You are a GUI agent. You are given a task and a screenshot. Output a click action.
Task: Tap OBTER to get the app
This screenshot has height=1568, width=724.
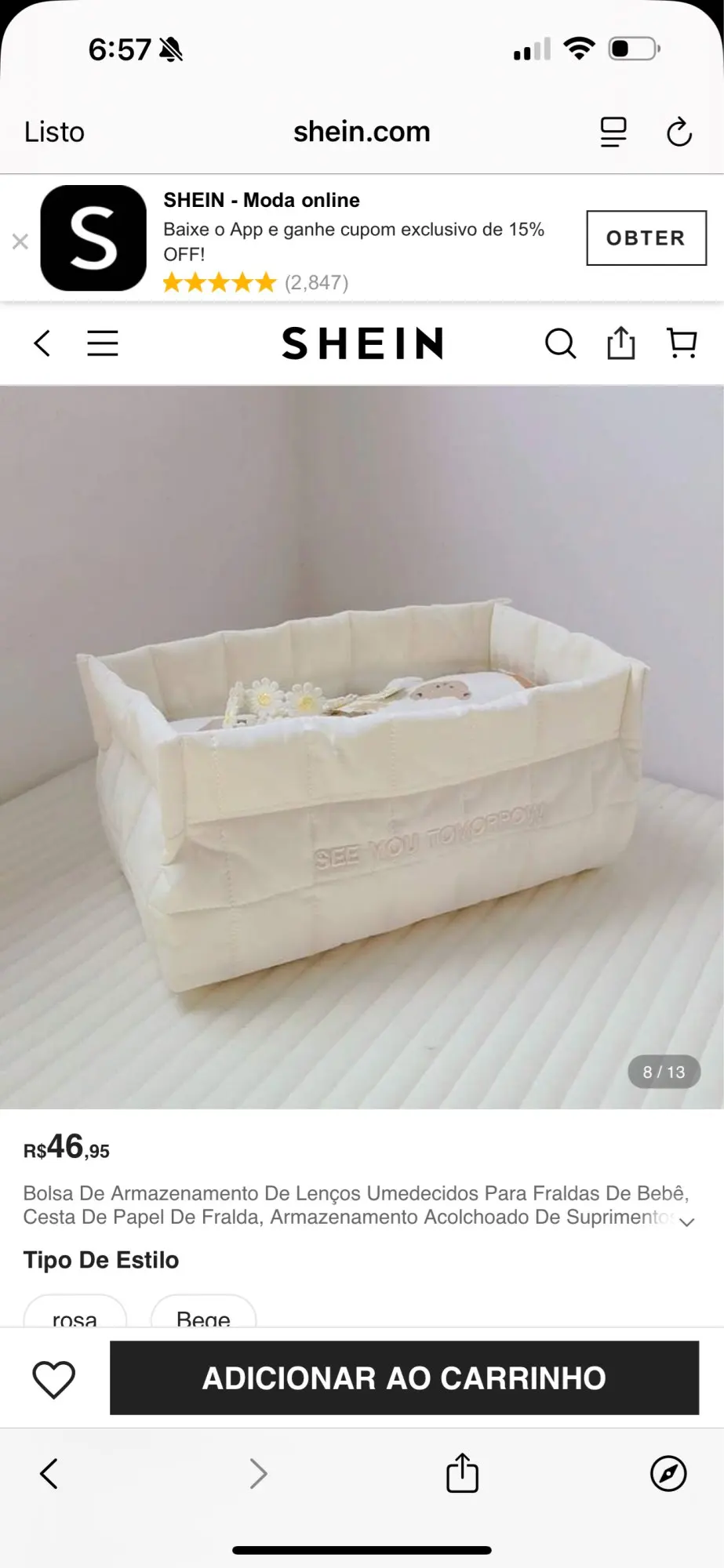click(x=646, y=238)
